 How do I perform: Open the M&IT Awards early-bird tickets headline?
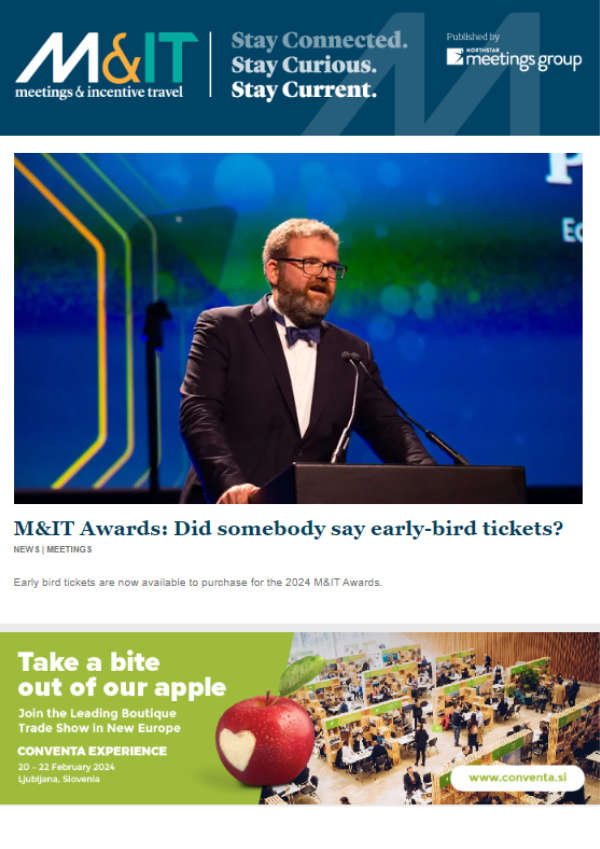click(x=288, y=530)
